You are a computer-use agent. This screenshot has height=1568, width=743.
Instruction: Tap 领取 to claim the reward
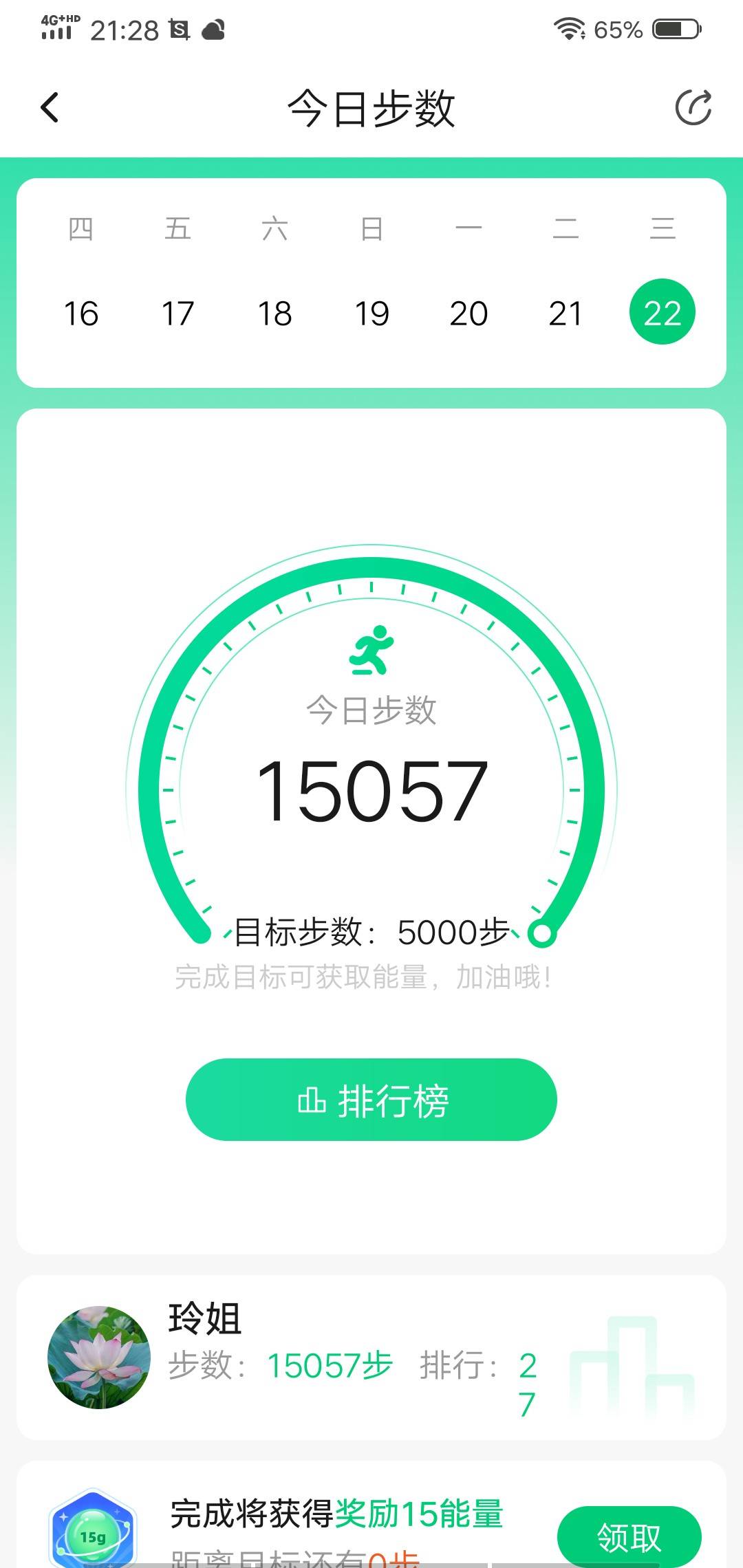[628, 1535]
